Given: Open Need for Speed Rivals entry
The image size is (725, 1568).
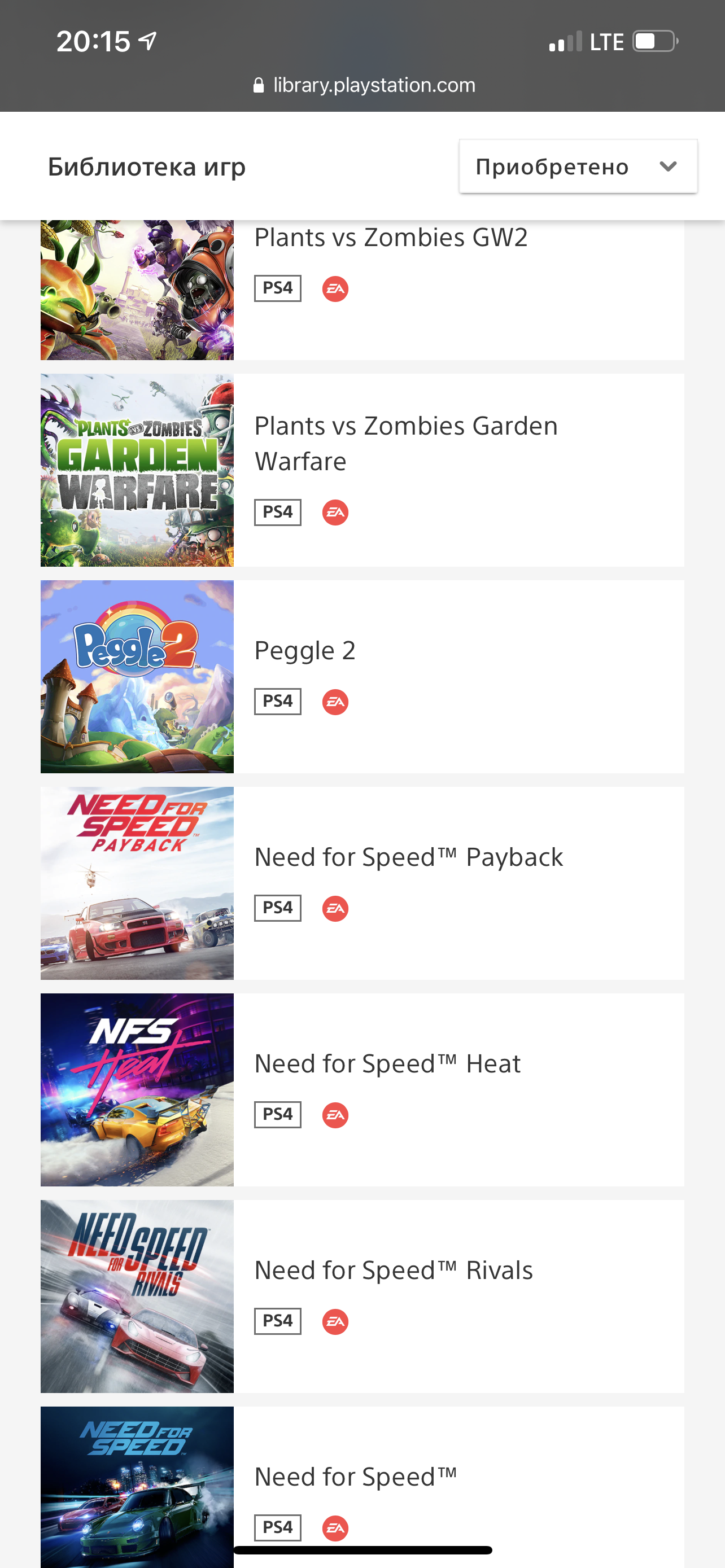Looking at the screenshot, I should click(393, 1271).
